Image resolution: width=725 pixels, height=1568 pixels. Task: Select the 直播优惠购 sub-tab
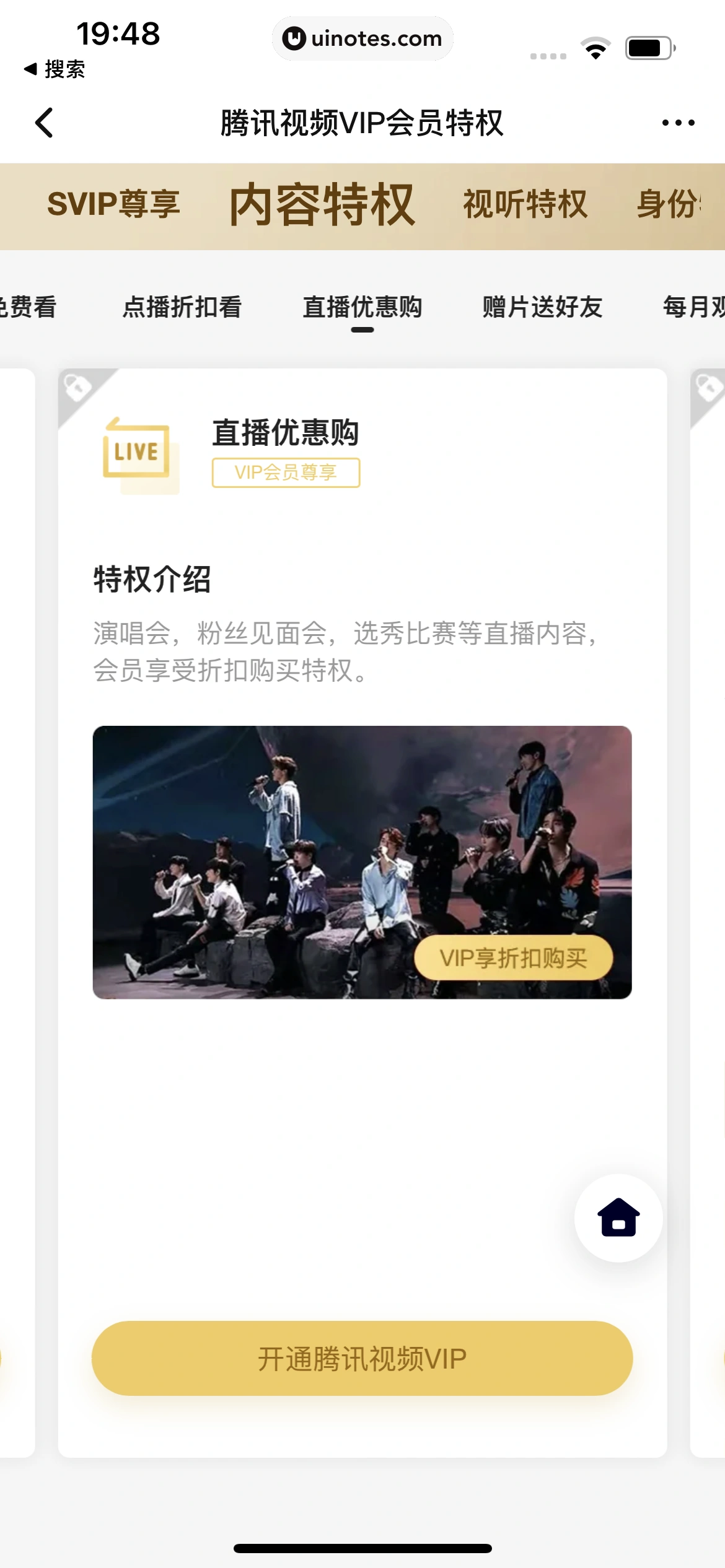(x=362, y=307)
